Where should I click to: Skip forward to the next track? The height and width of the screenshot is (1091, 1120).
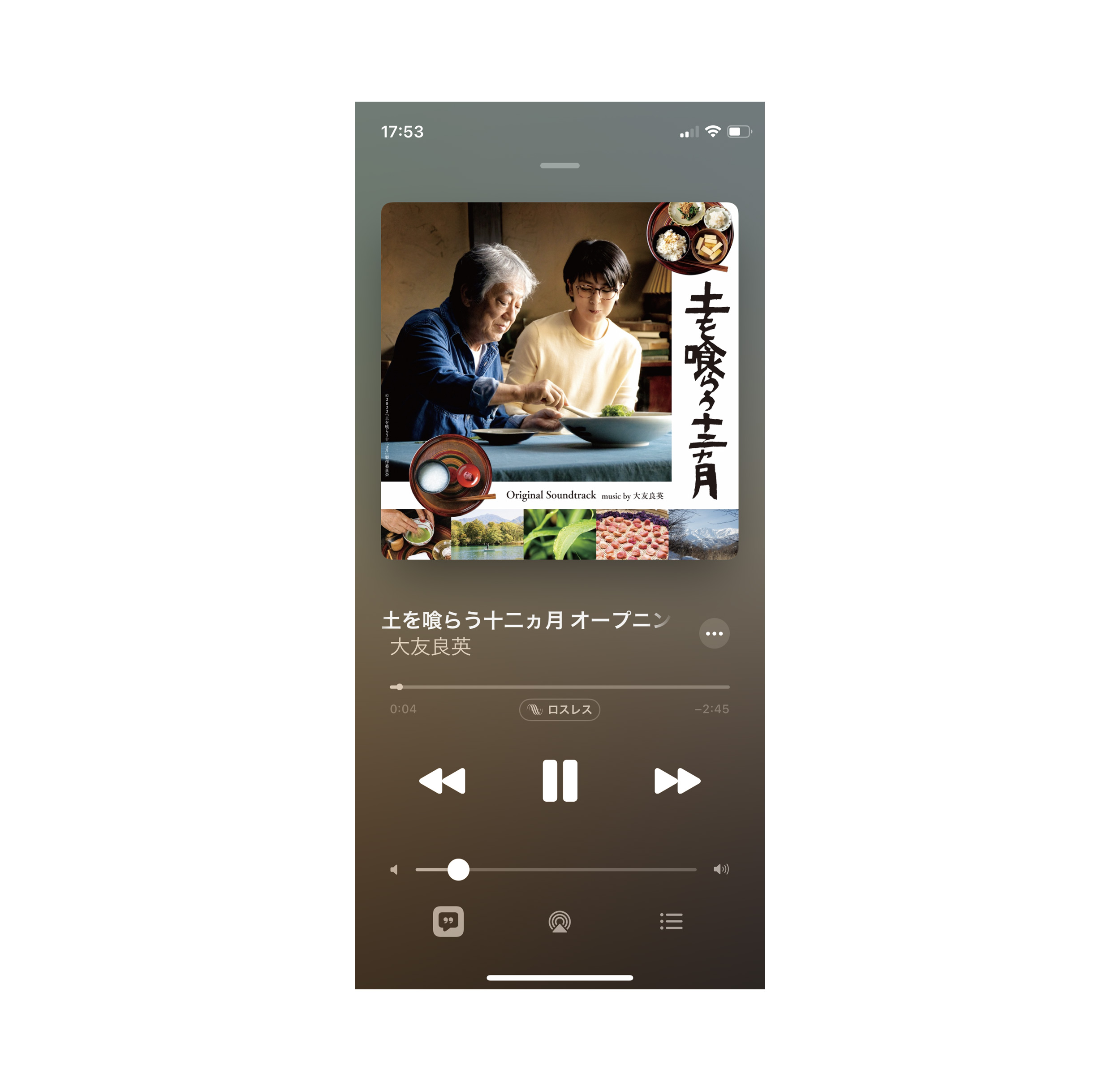tap(677, 781)
